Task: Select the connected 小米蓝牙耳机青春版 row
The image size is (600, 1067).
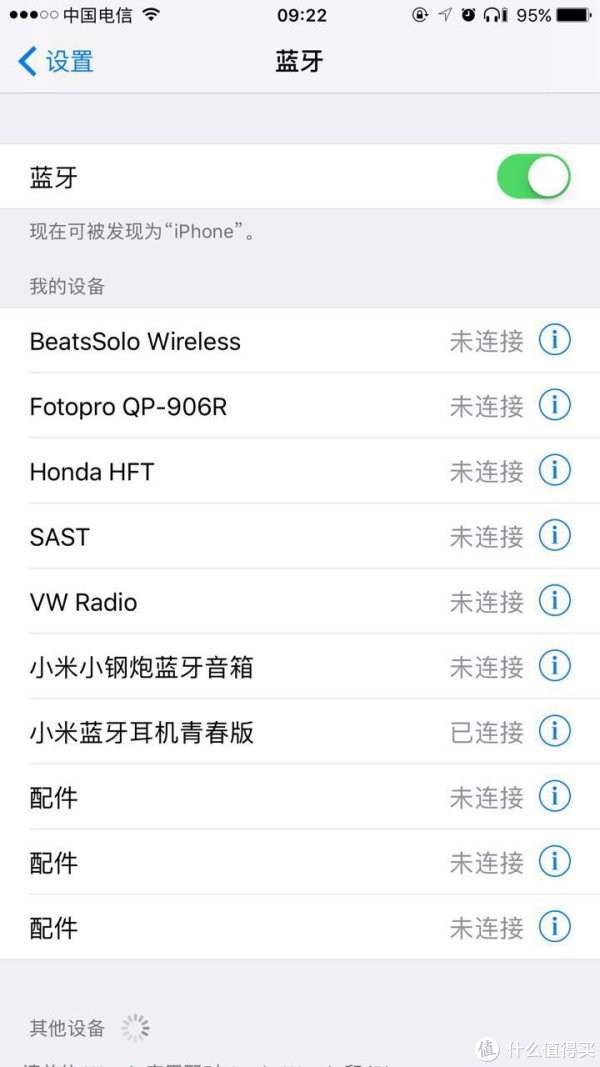Action: click(300, 732)
